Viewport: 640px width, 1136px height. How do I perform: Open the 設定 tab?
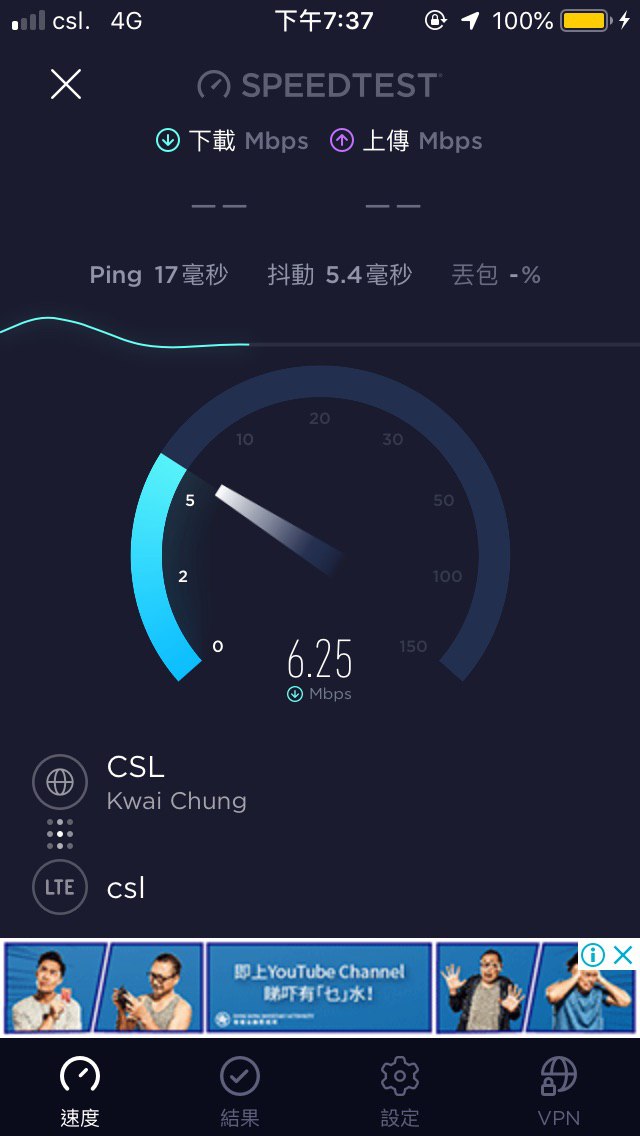[399, 1090]
